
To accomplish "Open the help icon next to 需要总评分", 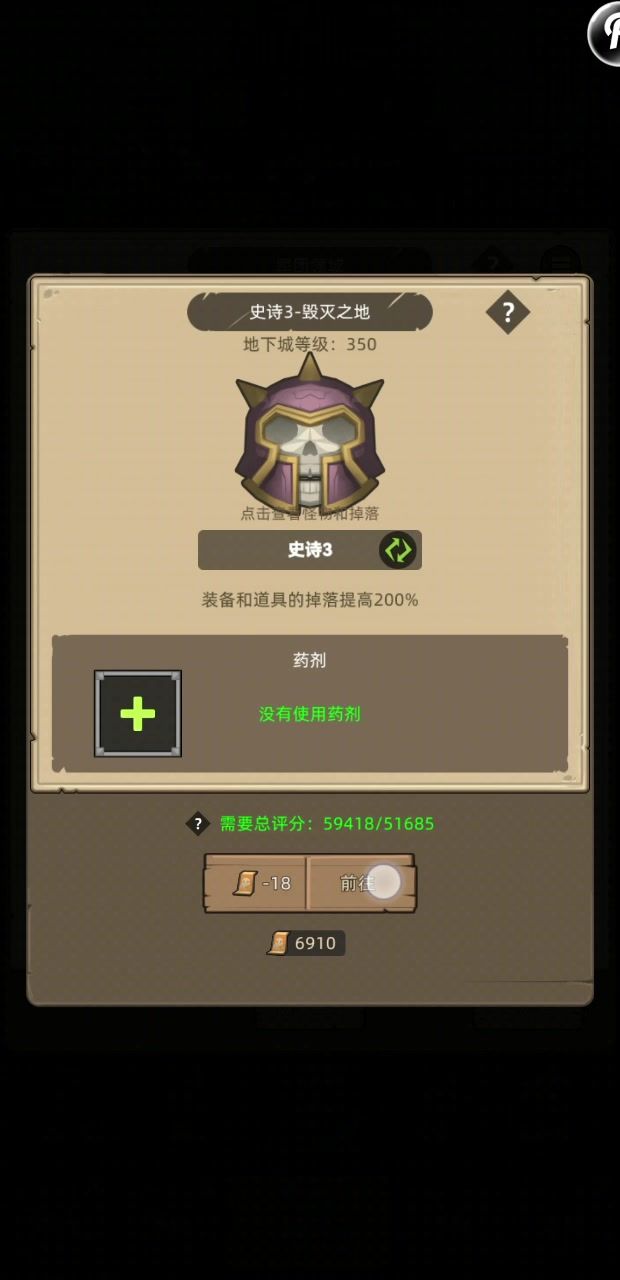I will 198,824.
